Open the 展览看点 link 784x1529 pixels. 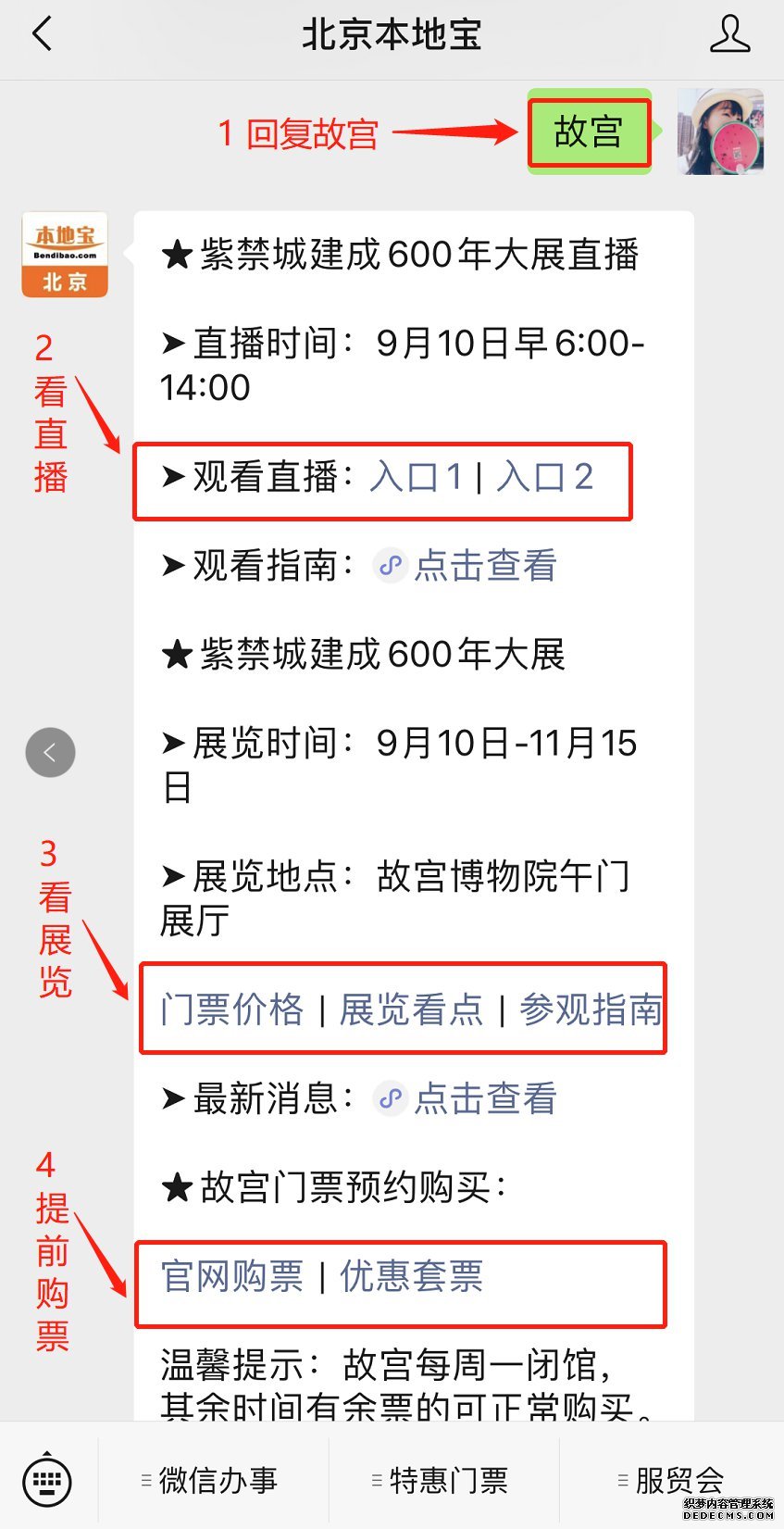tap(411, 1009)
